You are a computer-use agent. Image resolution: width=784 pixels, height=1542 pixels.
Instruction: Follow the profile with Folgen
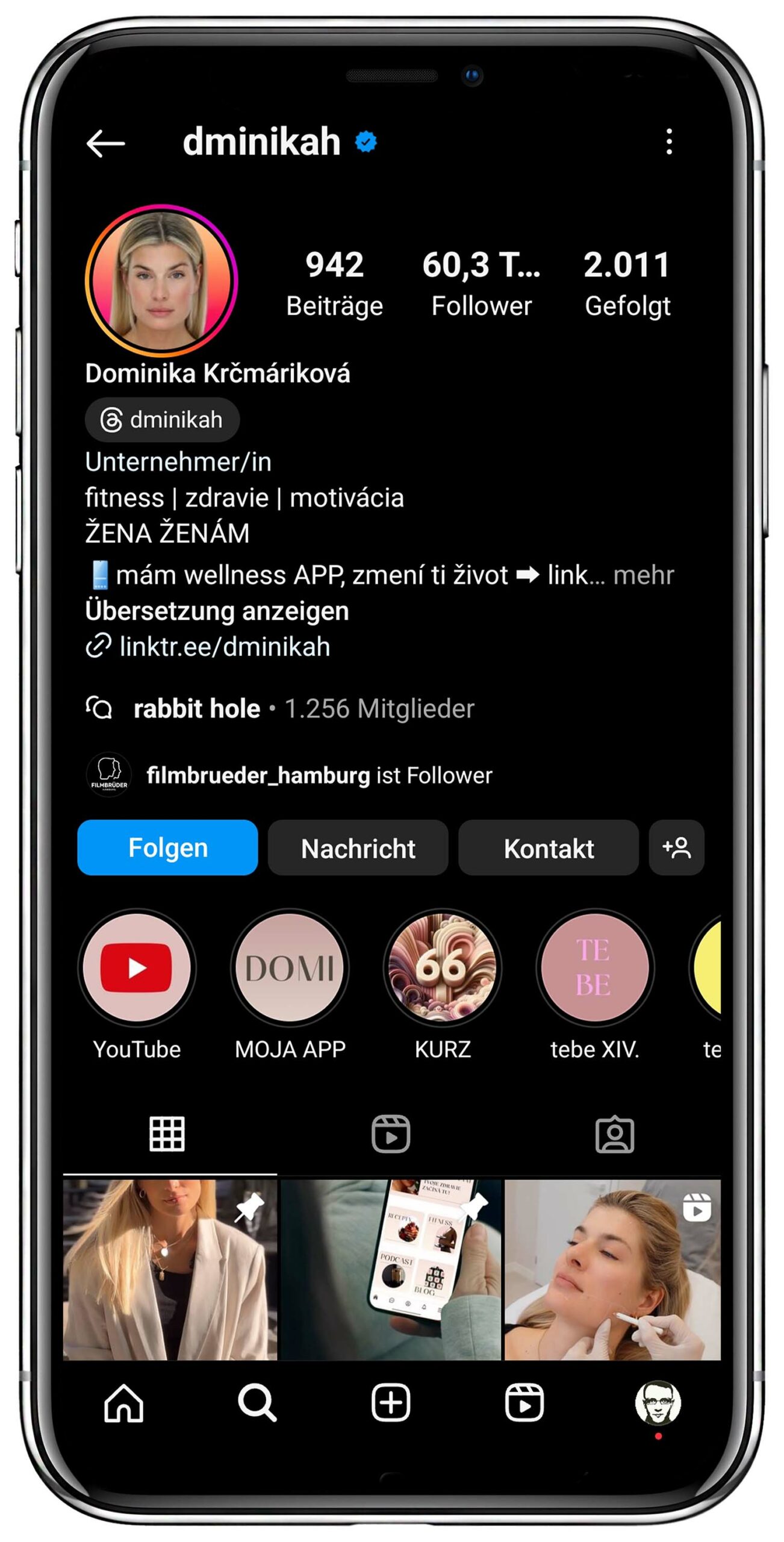[x=167, y=847]
